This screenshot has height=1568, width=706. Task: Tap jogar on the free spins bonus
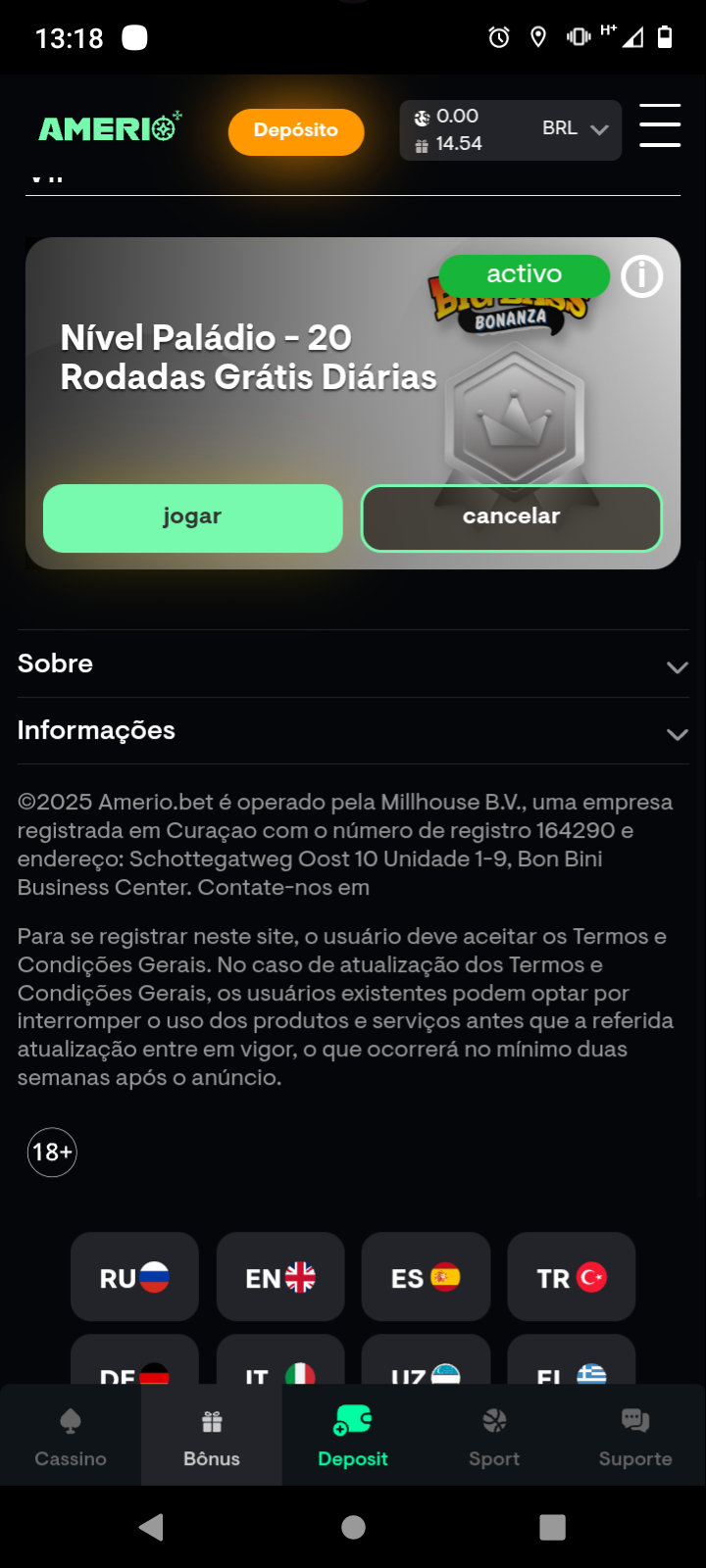192,517
